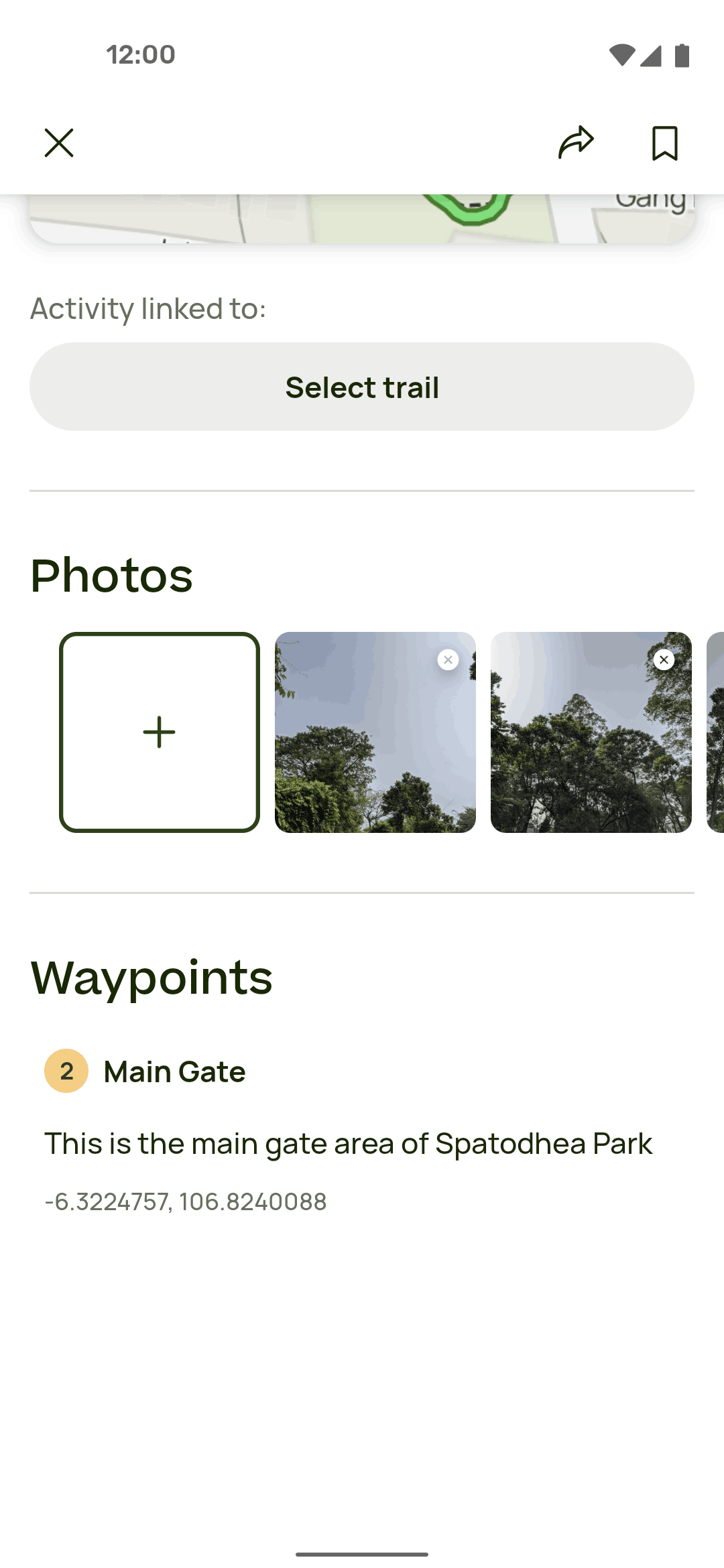Open the map preview
Viewport: 724px width, 1568px height.
click(362, 219)
